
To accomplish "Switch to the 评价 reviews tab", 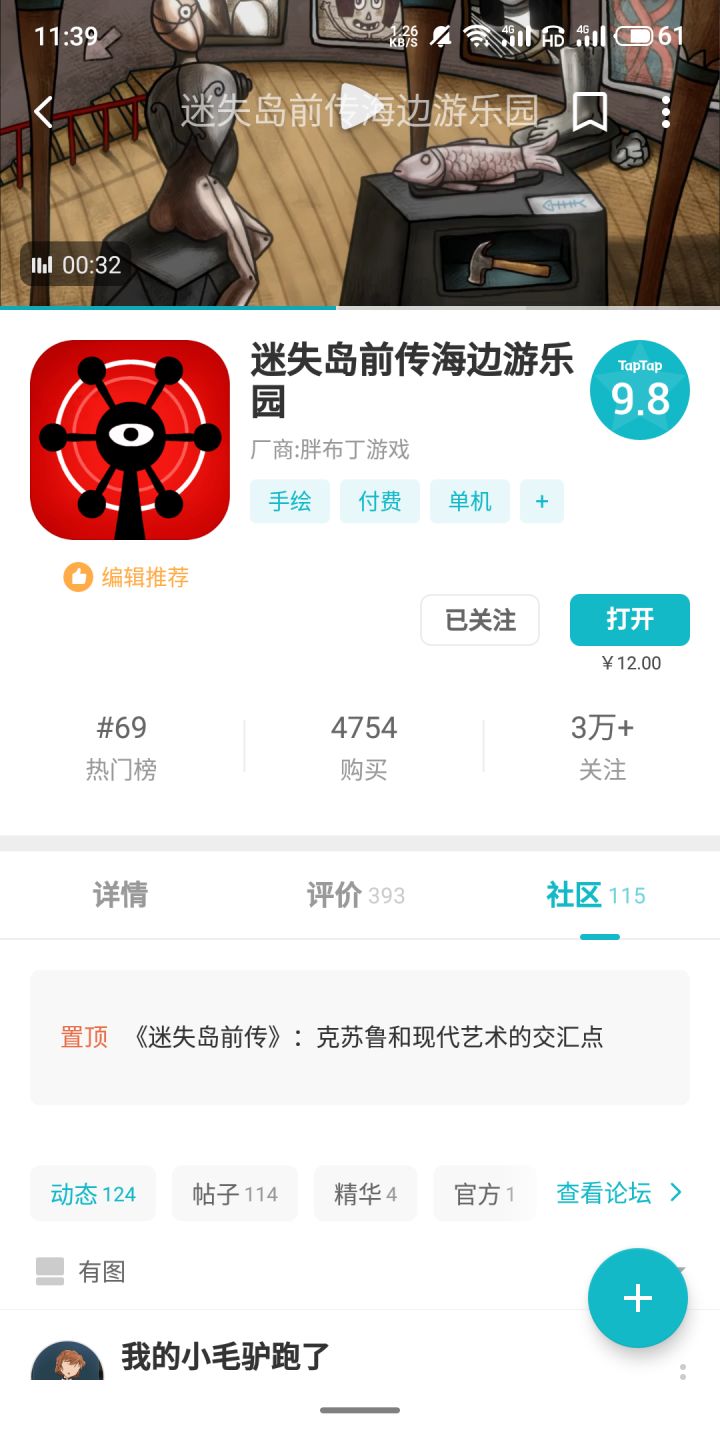I will click(340, 895).
